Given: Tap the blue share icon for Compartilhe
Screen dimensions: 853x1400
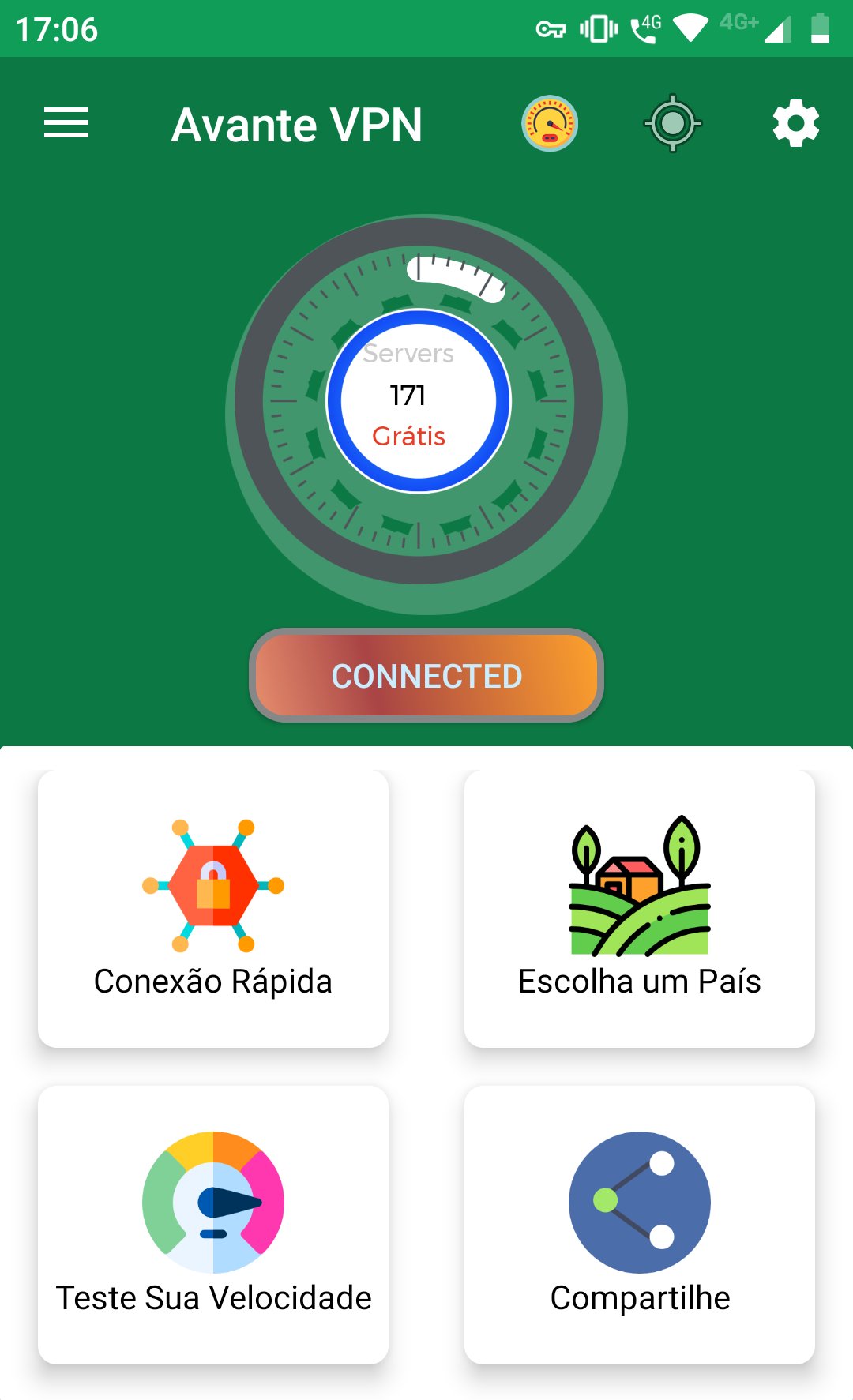Looking at the screenshot, I should click(641, 1200).
